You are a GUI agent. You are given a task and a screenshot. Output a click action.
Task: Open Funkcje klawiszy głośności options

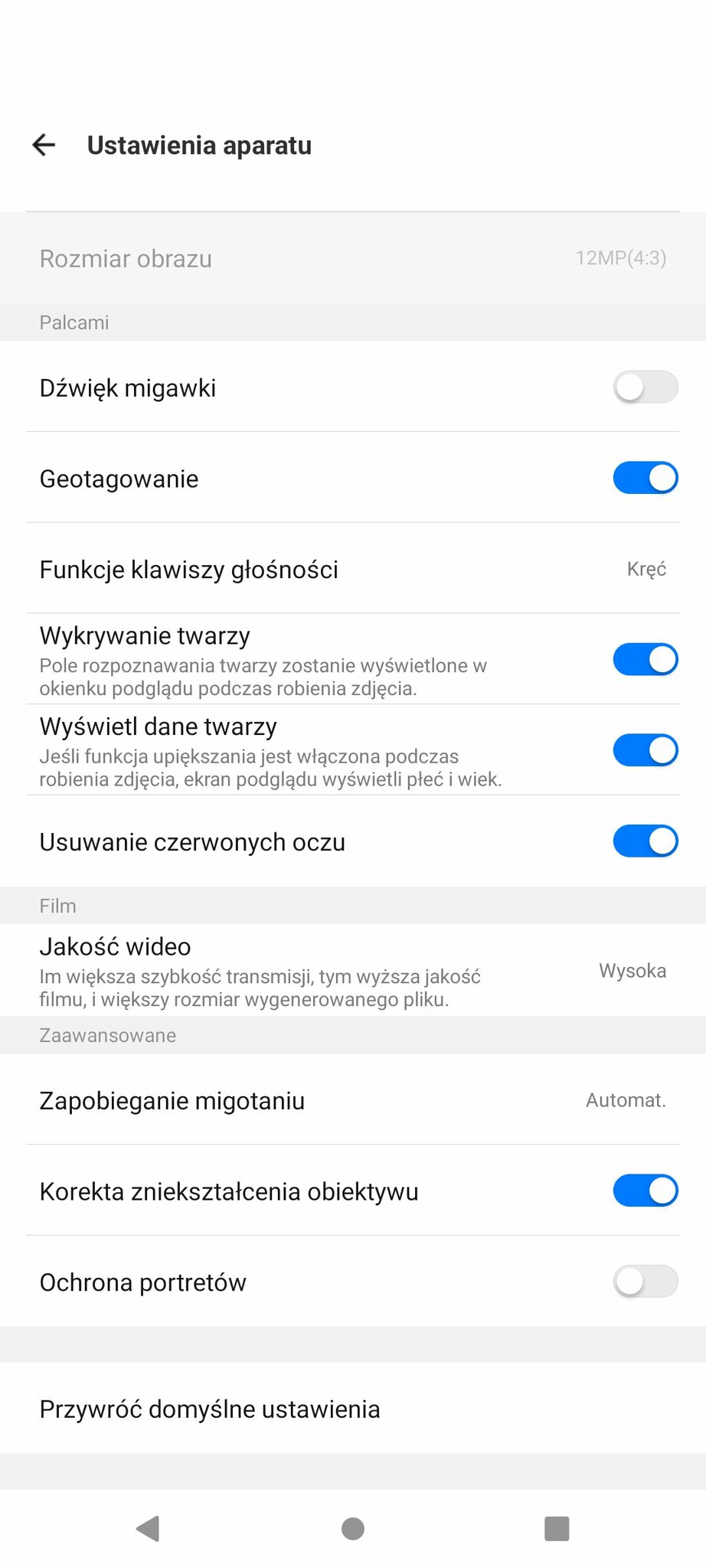tap(353, 569)
